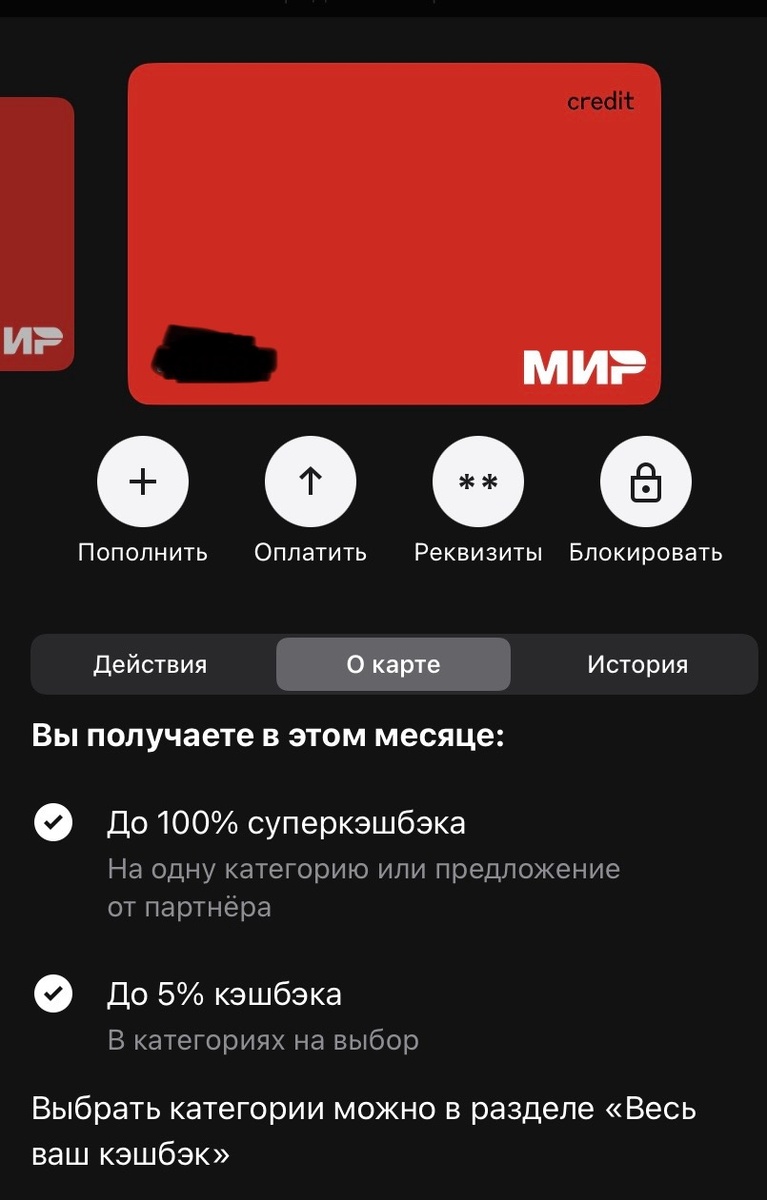767x1200 pixels.
Task: Open the red MIR credit card
Action: pos(394,233)
